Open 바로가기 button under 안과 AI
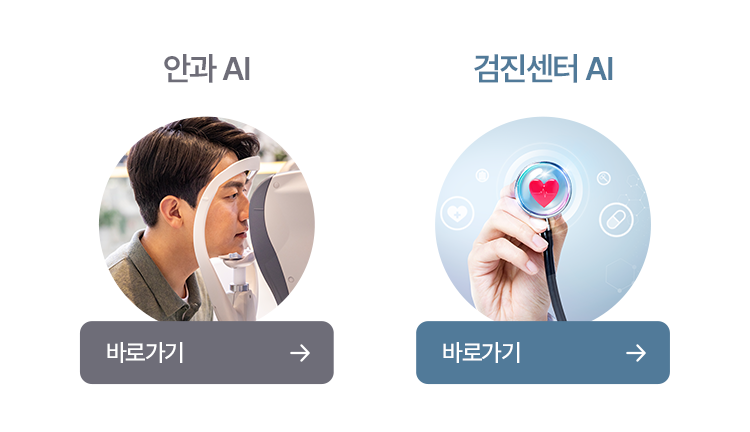The width and height of the screenshot is (750, 432). [206, 352]
